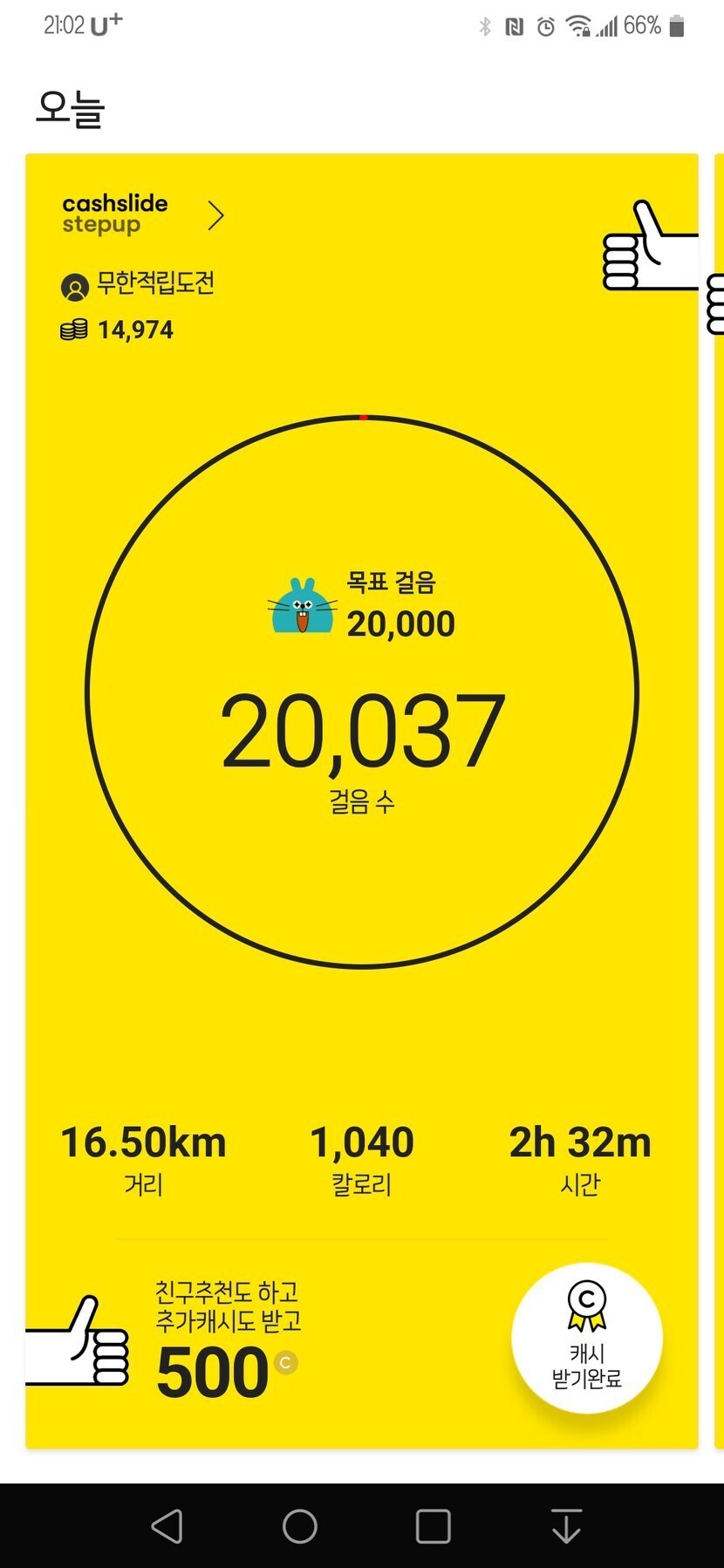The width and height of the screenshot is (724, 1568).
Task: Open the cashslide stepup chevron
Action: coord(215,215)
